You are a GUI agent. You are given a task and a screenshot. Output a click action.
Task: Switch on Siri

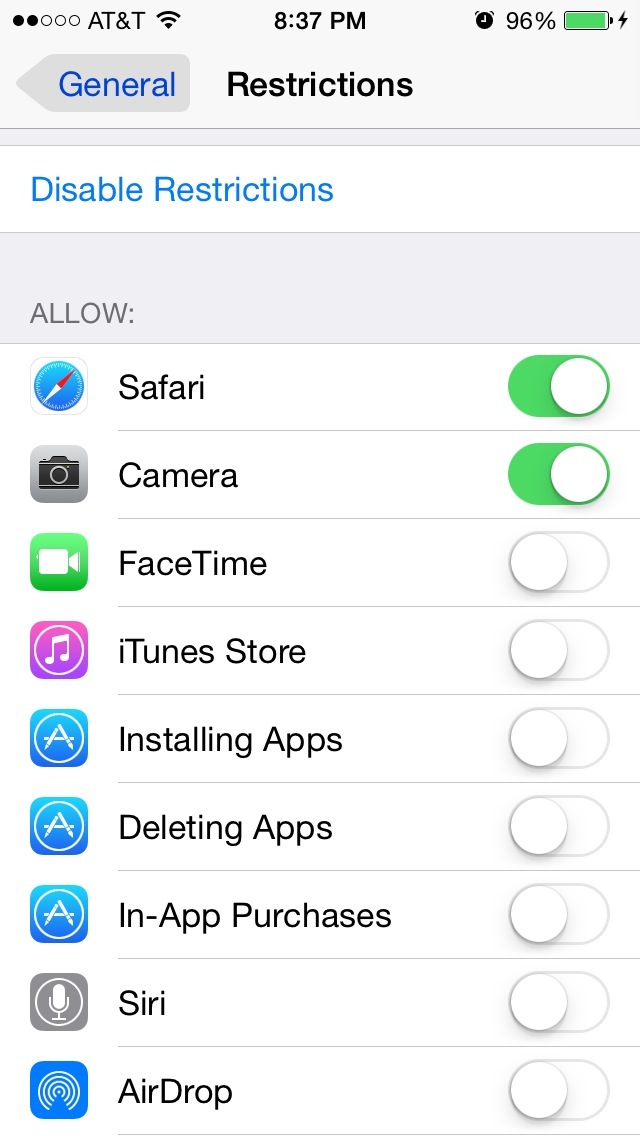click(x=558, y=1003)
